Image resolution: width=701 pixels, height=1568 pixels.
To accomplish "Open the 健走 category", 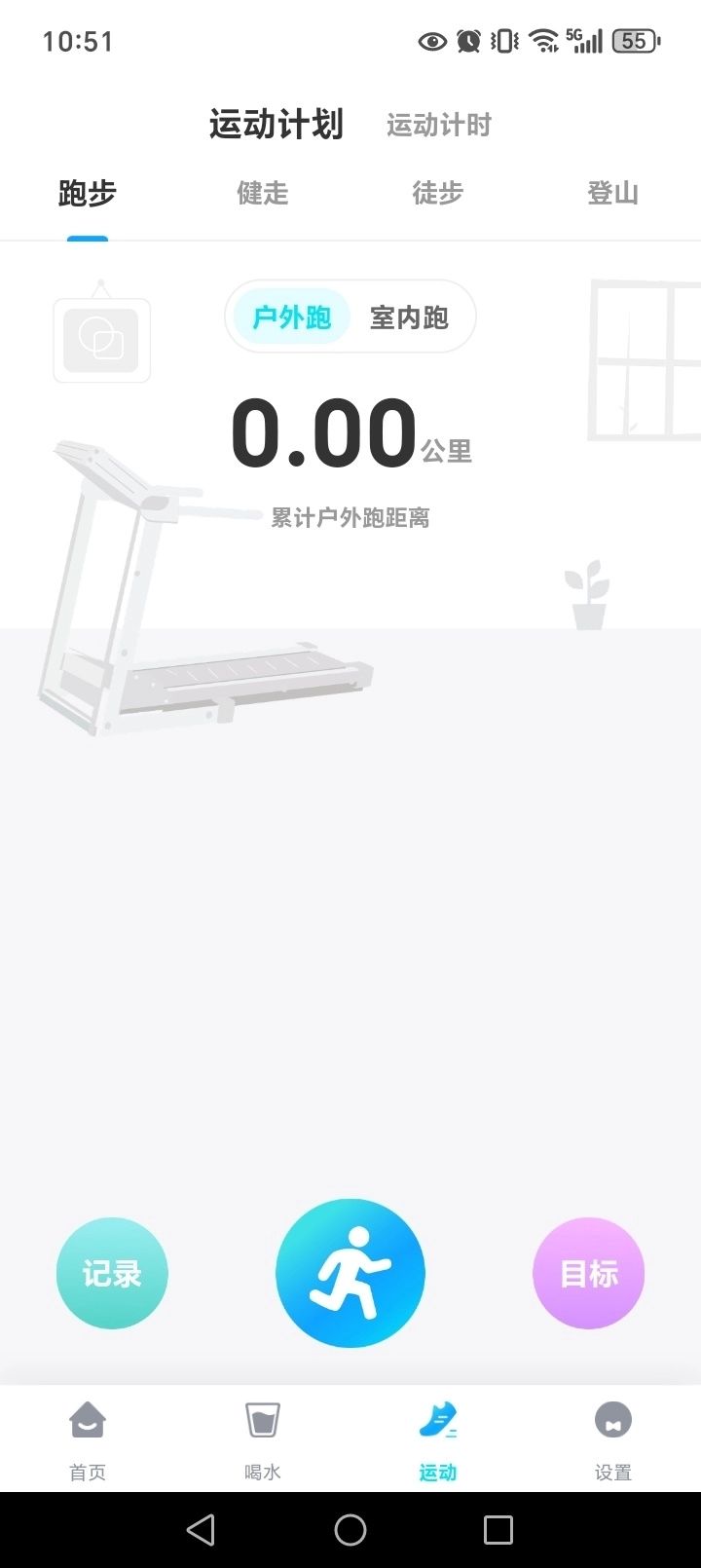I will 263,193.
